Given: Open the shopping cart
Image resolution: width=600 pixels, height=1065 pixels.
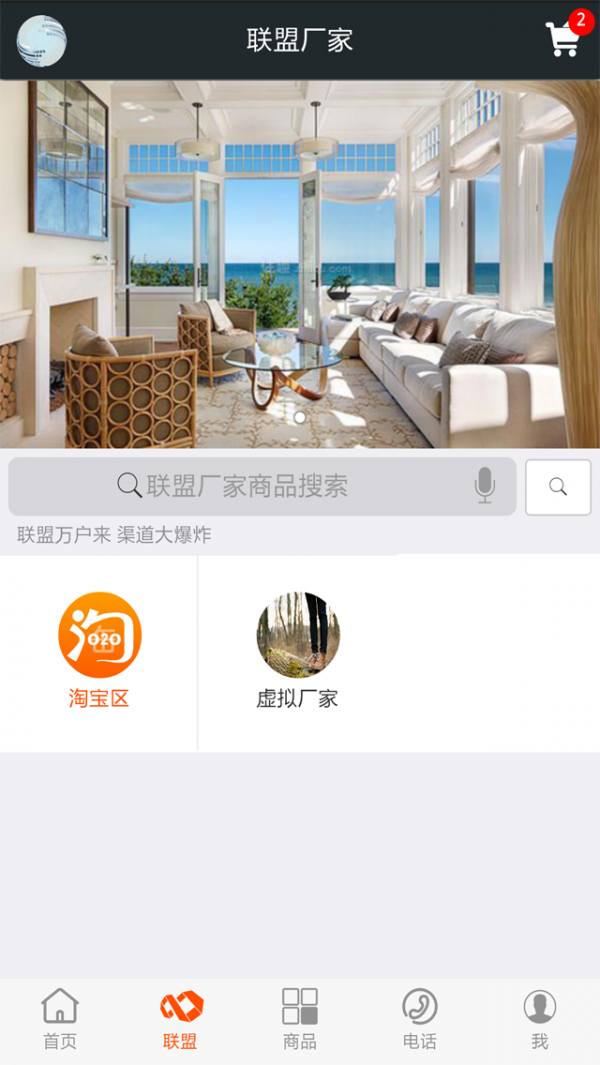Looking at the screenshot, I should point(563,40).
